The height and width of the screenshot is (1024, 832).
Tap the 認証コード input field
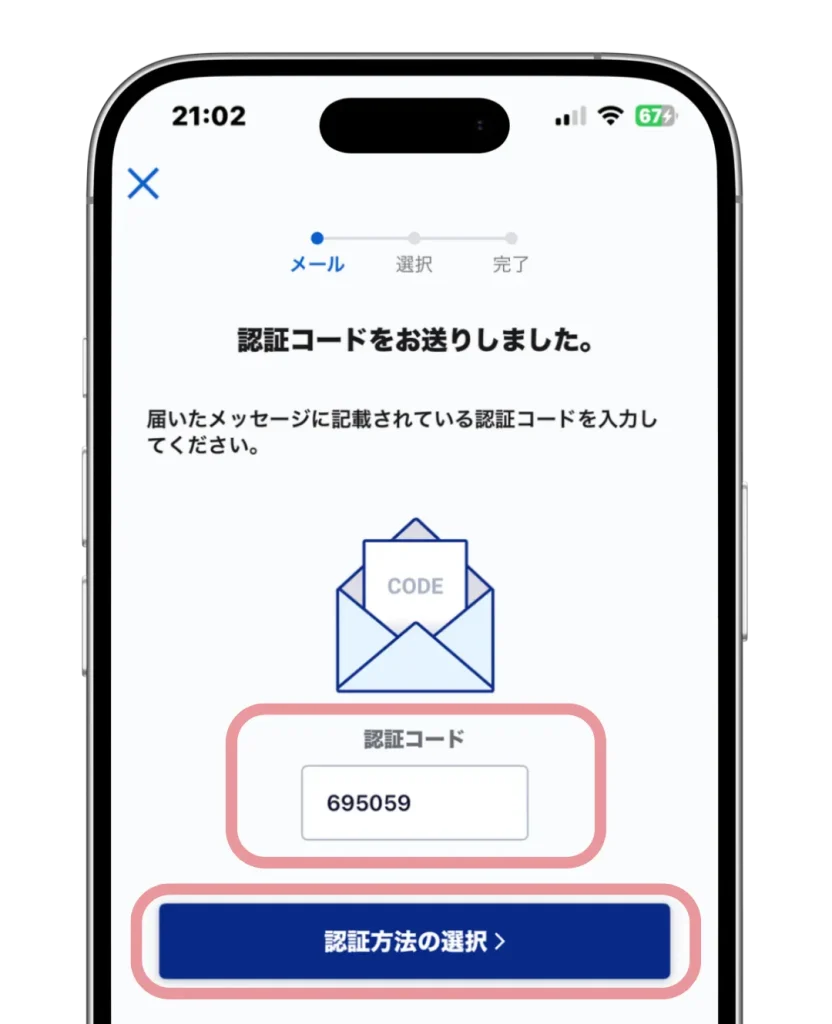pos(414,802)
